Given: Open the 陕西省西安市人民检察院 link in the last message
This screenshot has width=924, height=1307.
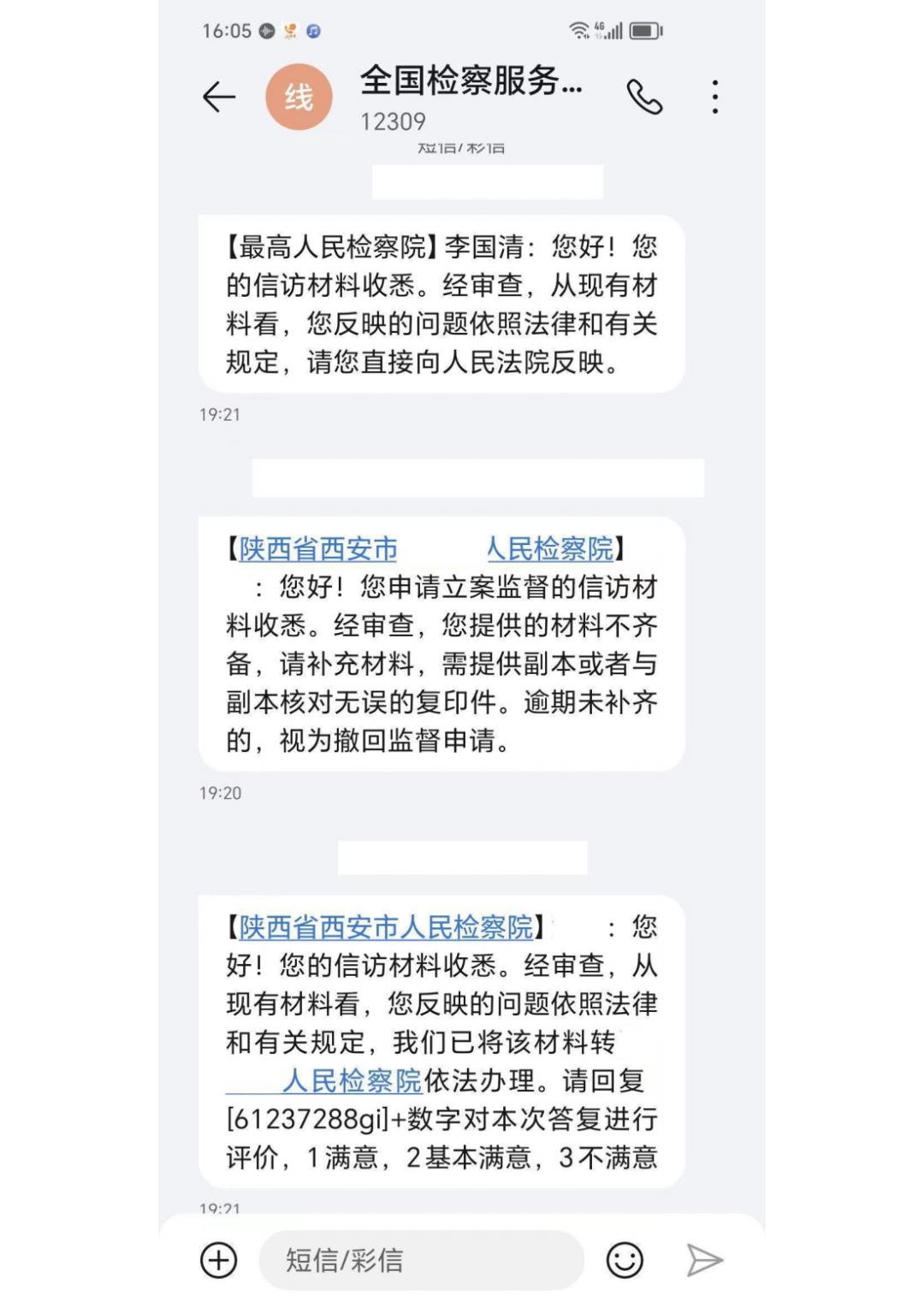Looking at the screenshot, I should (386, 927).
